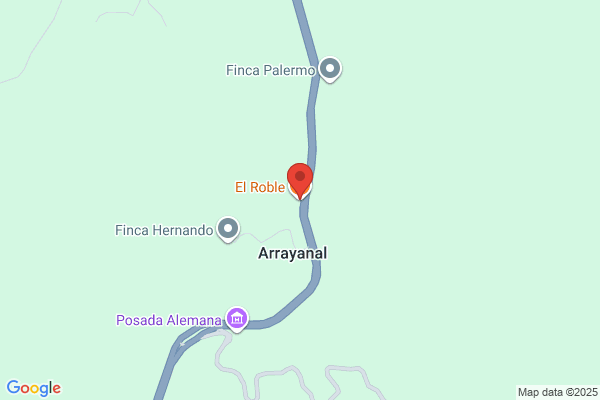Select the Finca Palermo map marker
The image size is (600, 400).
pyautogui.click(x=330, y=70)
